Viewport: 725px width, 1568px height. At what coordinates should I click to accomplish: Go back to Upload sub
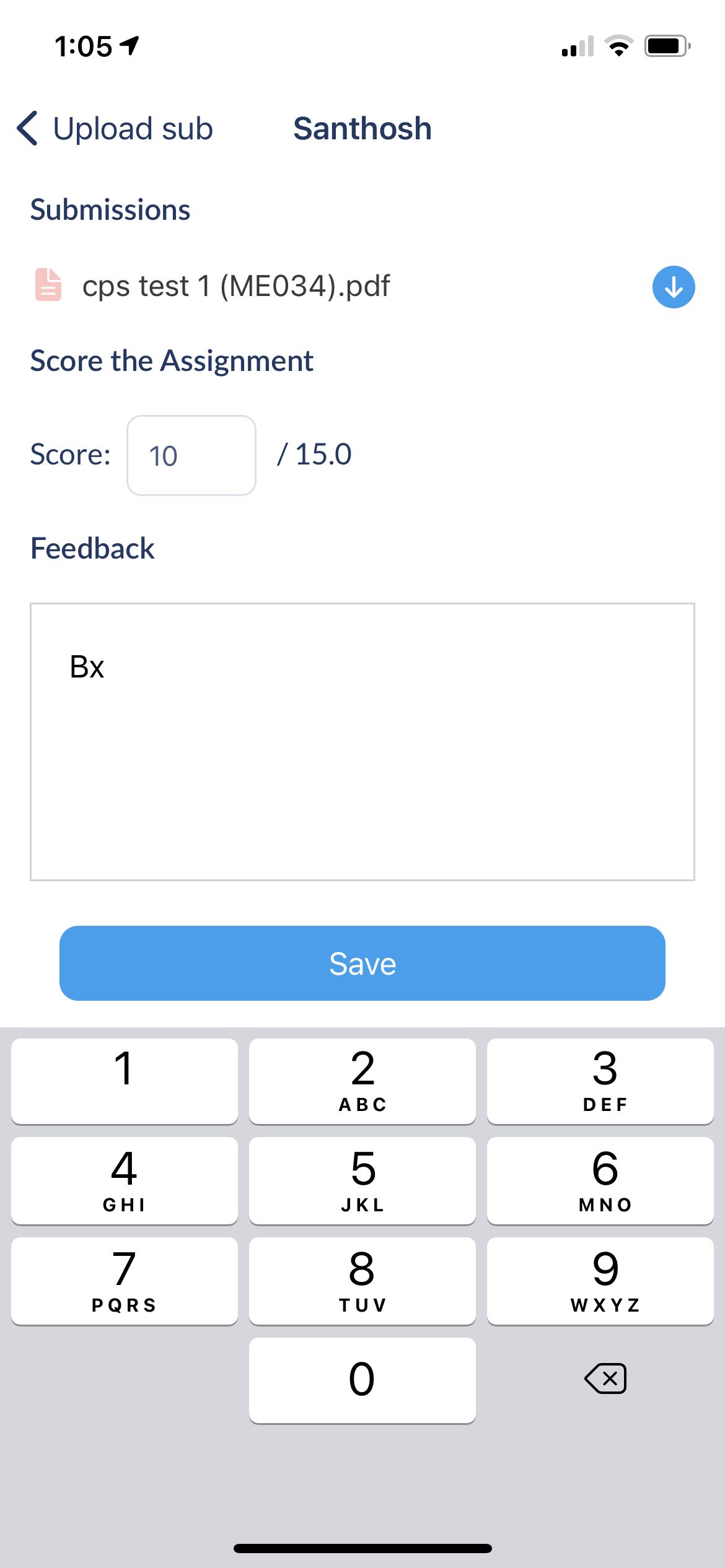click(x=115, y=129)
